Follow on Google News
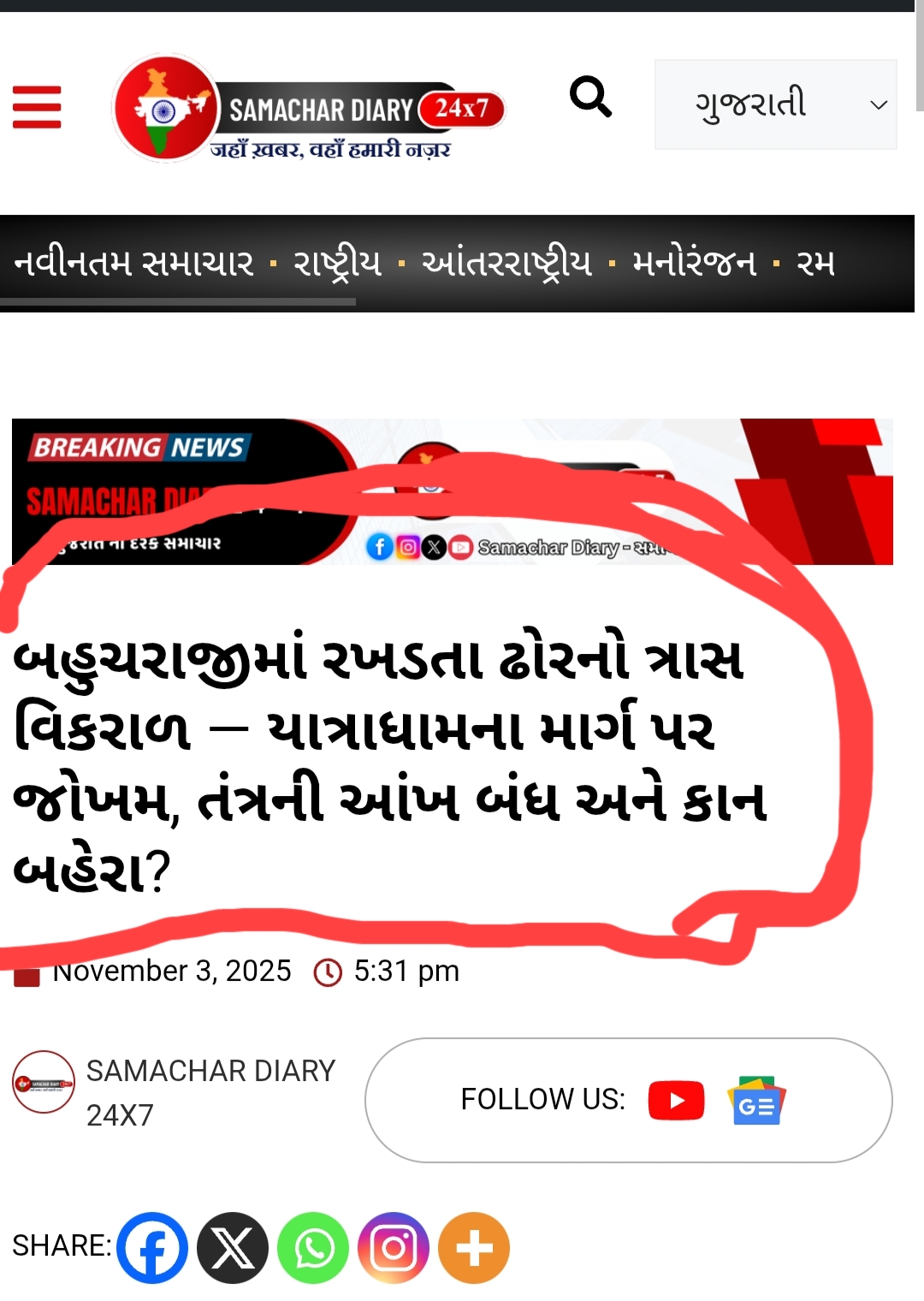The image size is (924, 1301). click(755, 1101)
